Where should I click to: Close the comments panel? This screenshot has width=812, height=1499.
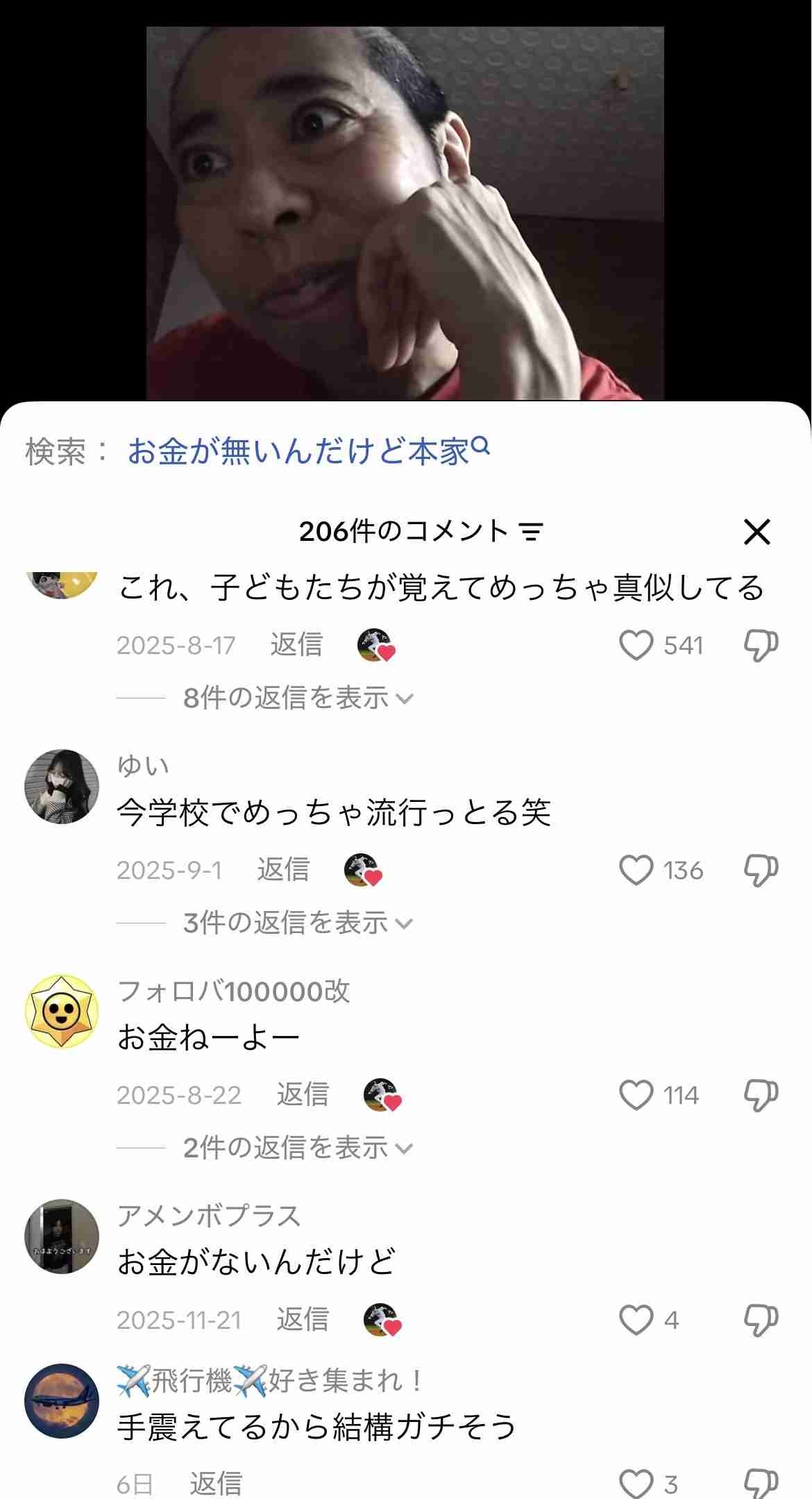coord(756,533)
